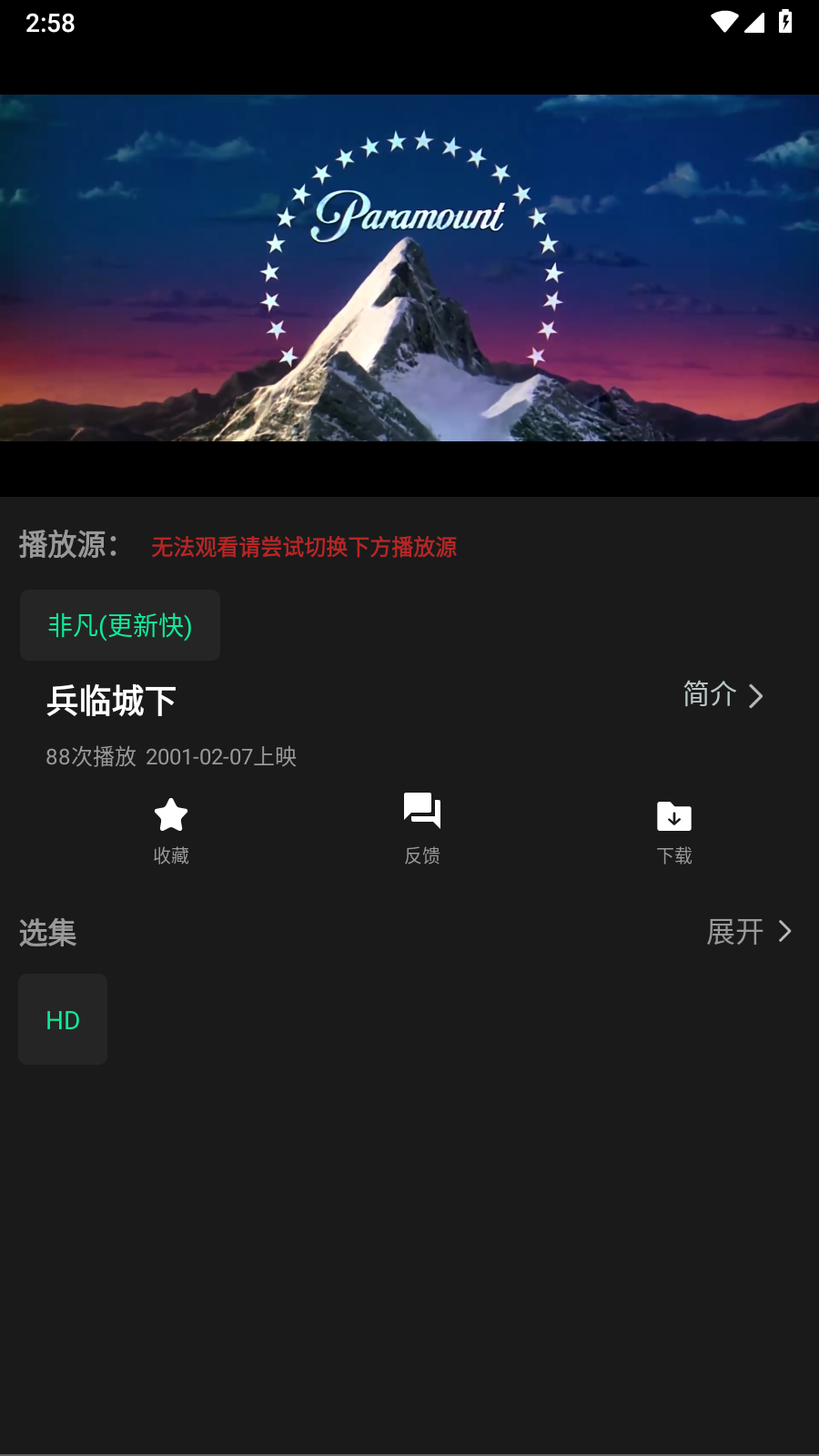The height and width of the screenshot is (1456, 819).
Task: Tap the star icon to favorite the movie
Action: coord(171,813)
